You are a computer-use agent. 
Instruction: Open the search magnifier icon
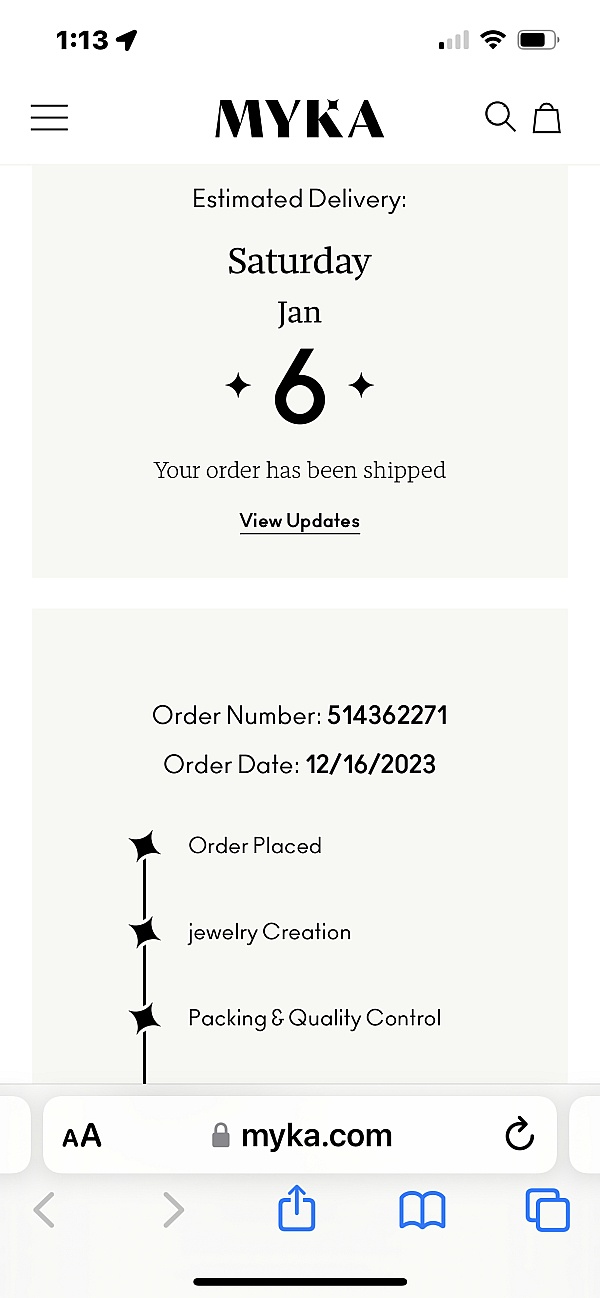pyautogui.click(x=499, y=118)
